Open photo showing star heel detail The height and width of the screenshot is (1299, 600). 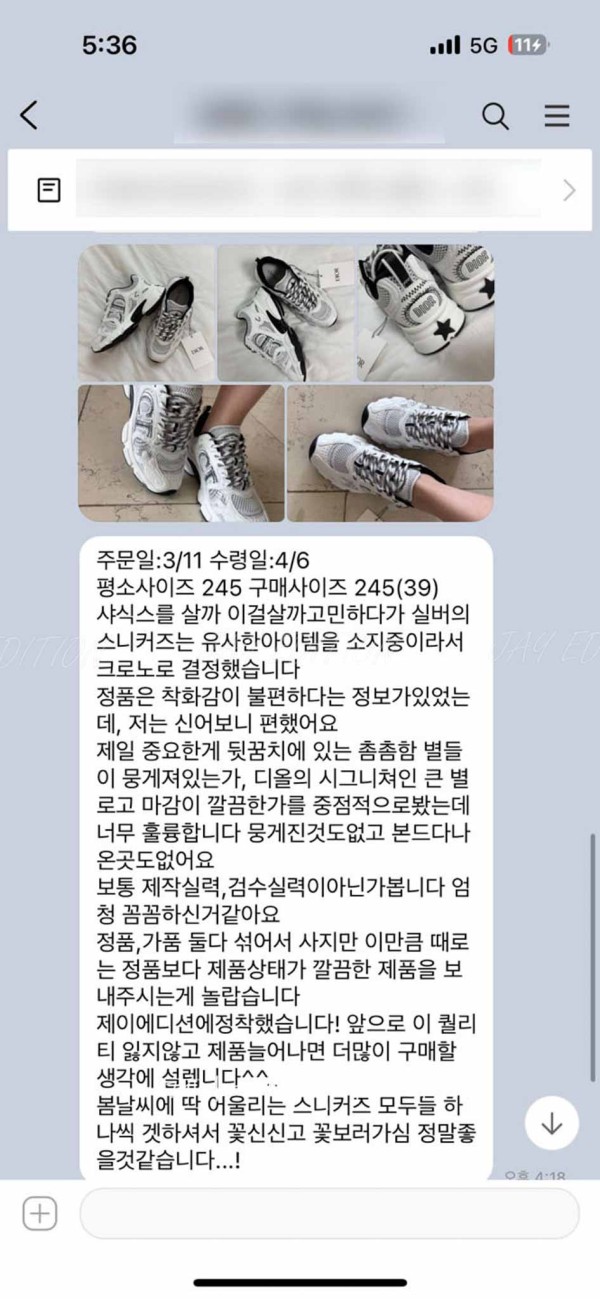[x=425, y=313]
